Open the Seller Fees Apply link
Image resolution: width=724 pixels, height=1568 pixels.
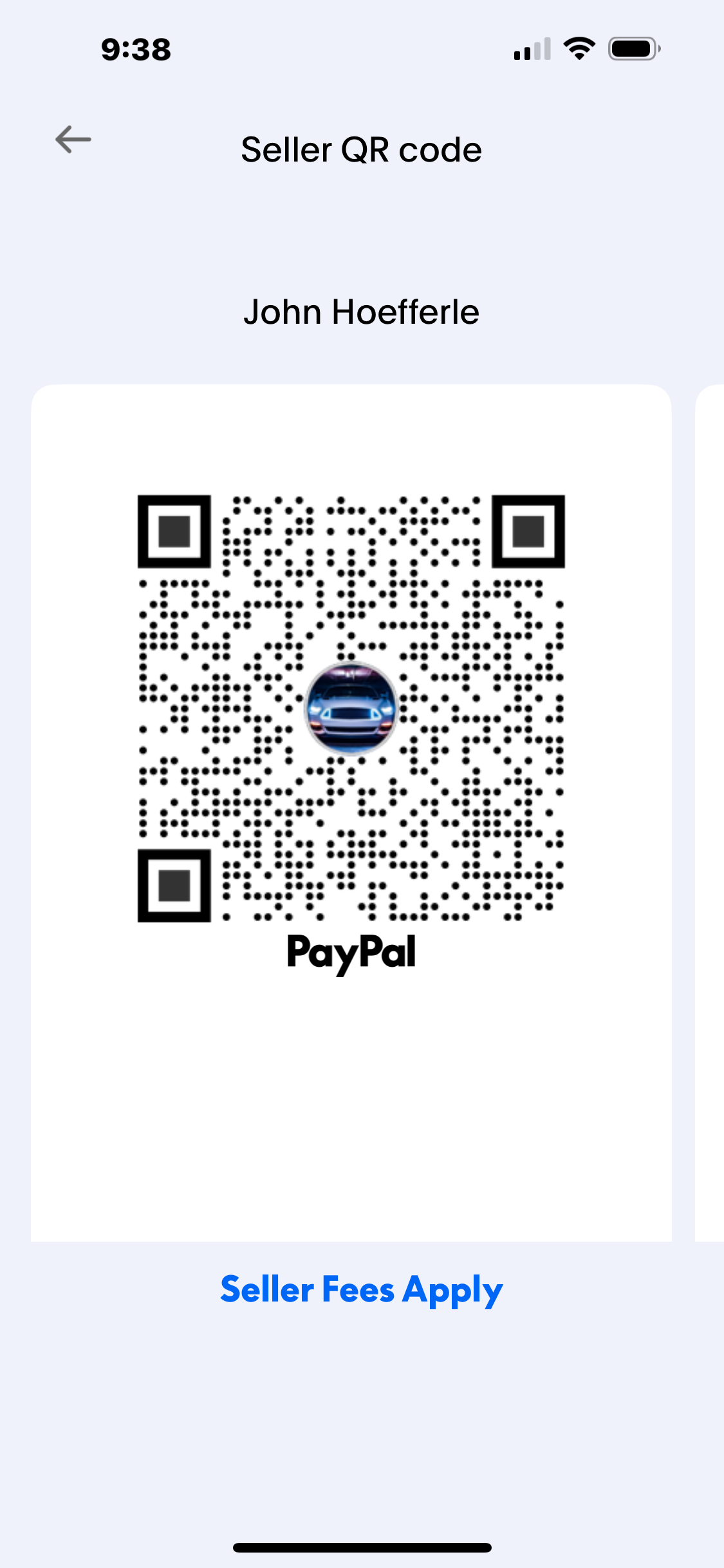point(362,1290)
